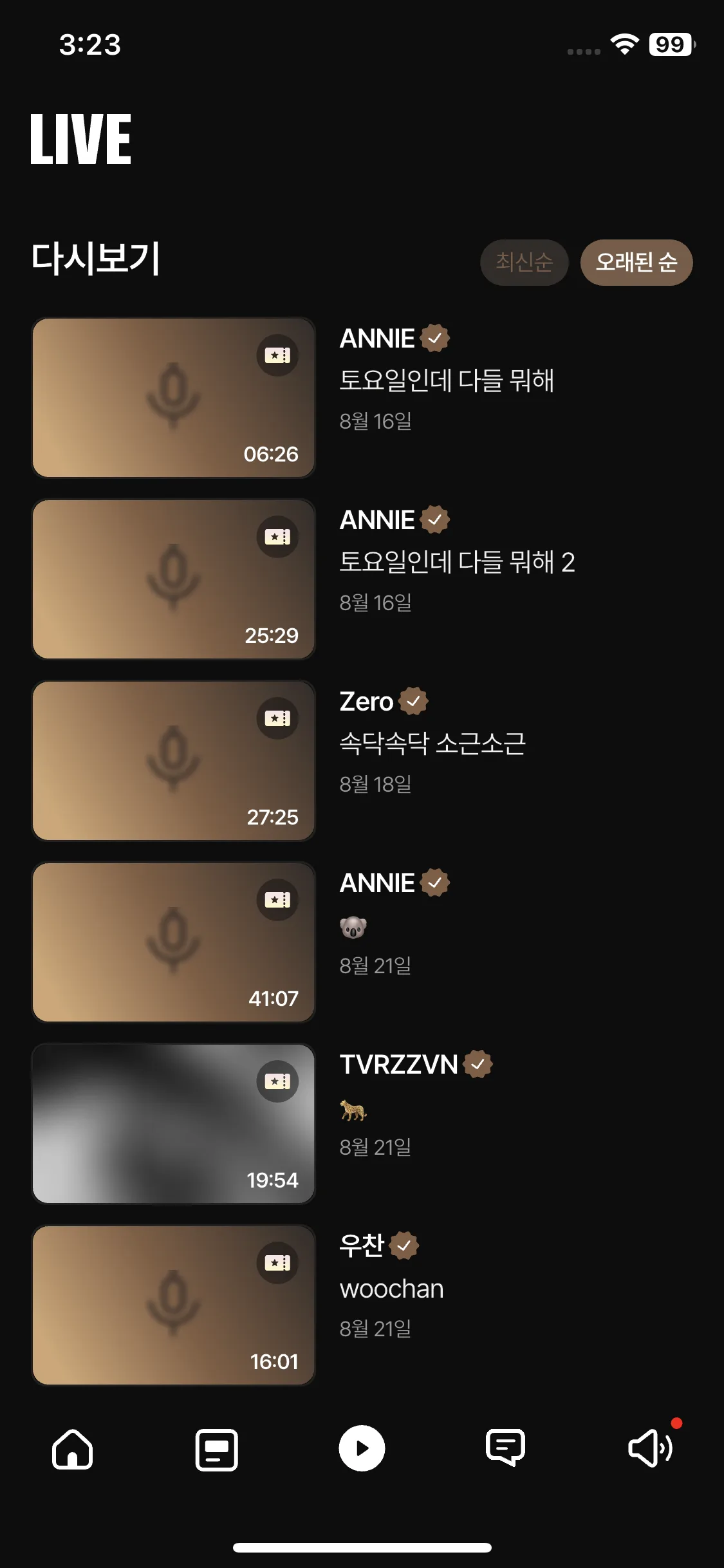The image size is (724, 1568).
Task: Sort replays by 최신순 (newest)
Action: coord(524,262)
